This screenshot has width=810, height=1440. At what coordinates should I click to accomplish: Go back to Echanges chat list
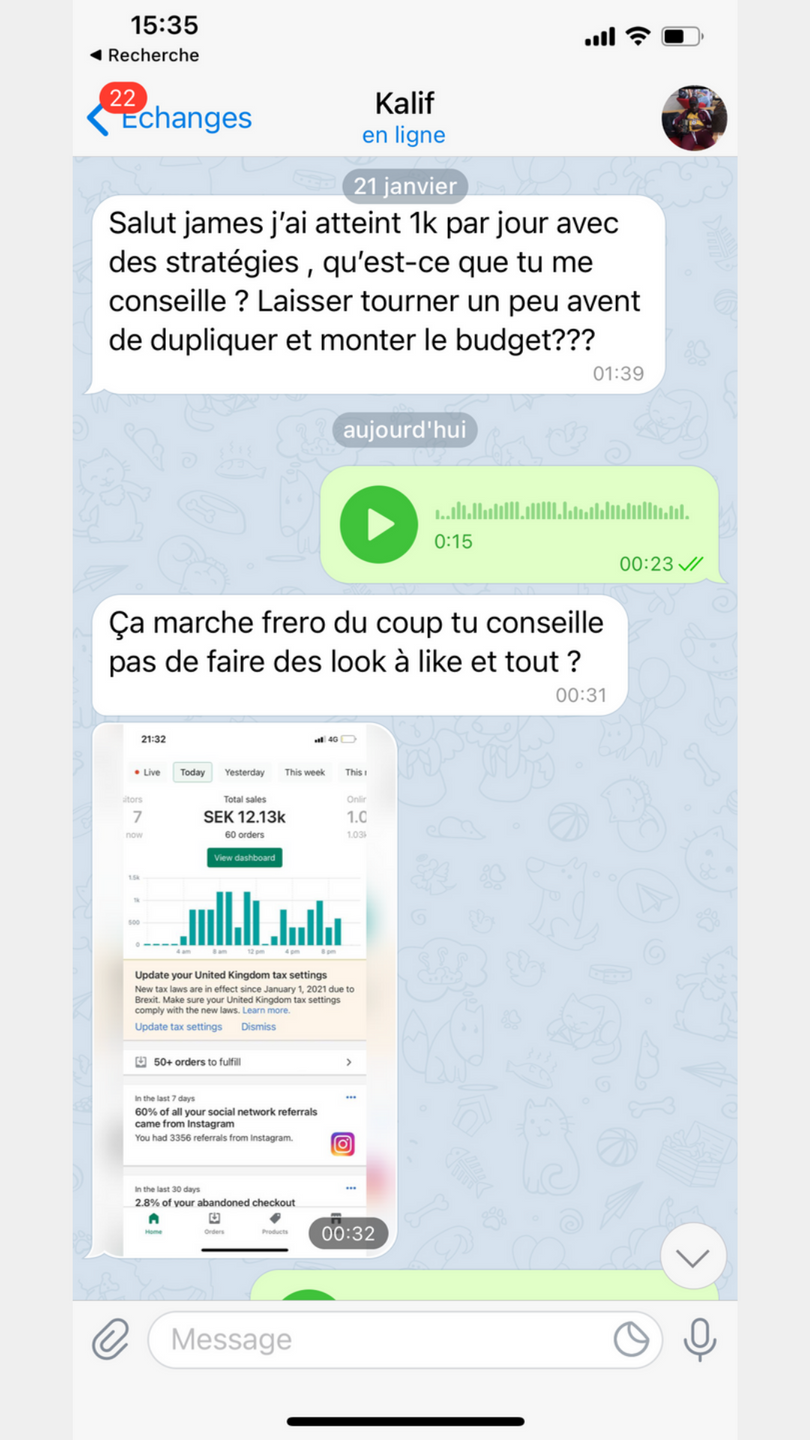point(170,118)
